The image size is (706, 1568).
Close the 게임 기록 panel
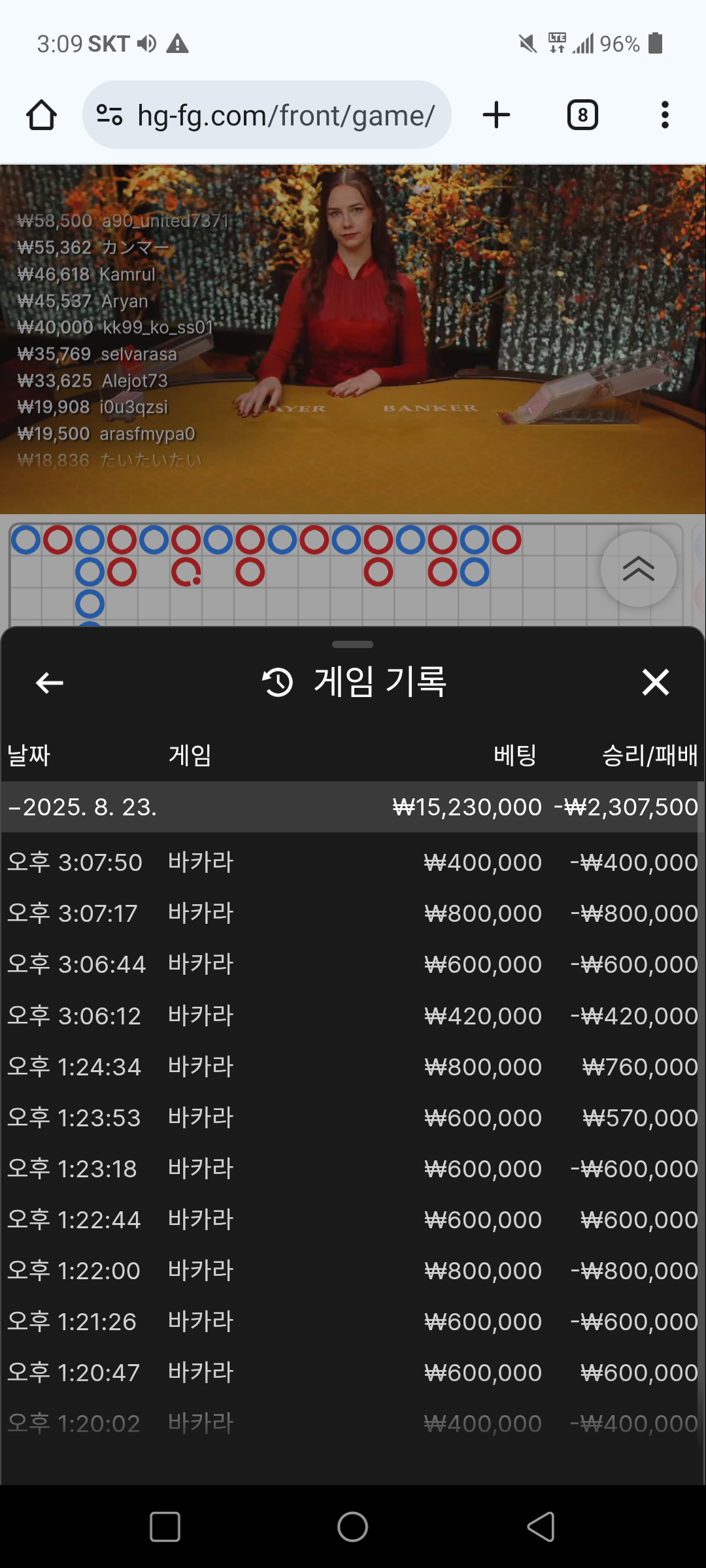click(x=655, y=683)
